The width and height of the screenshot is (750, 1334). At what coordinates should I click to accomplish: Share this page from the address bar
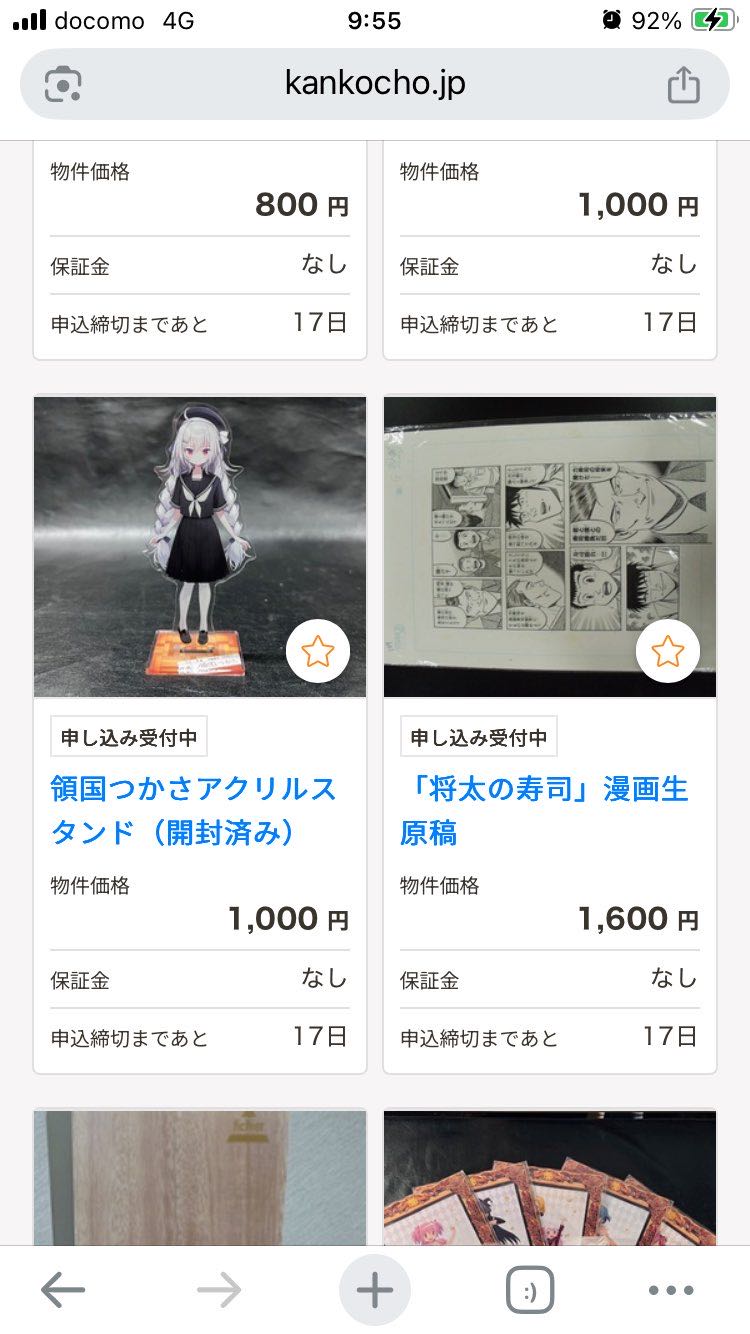point(683,84)
